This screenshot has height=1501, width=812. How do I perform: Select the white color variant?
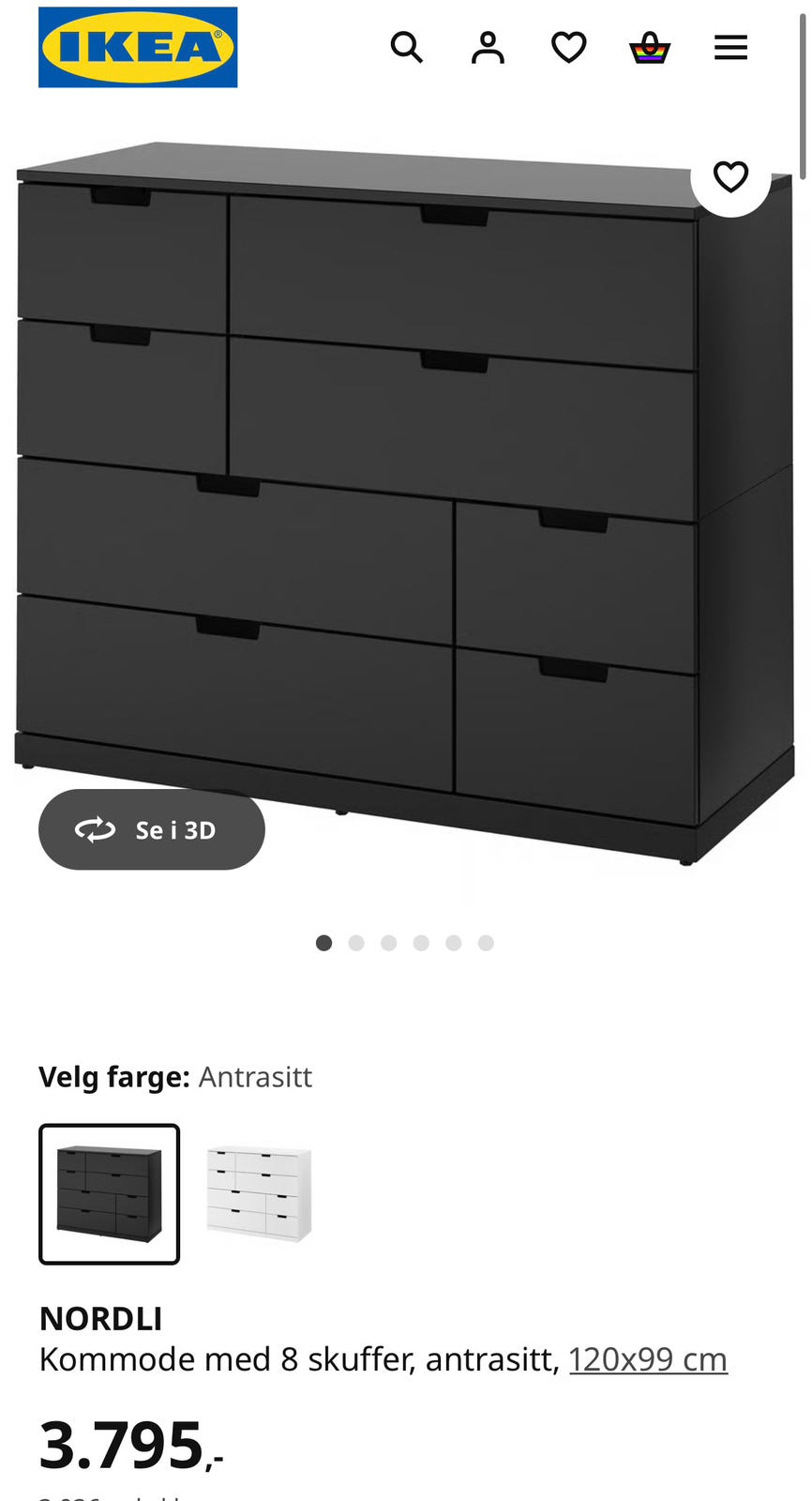pyautogui.click(x=259, y=1193)
